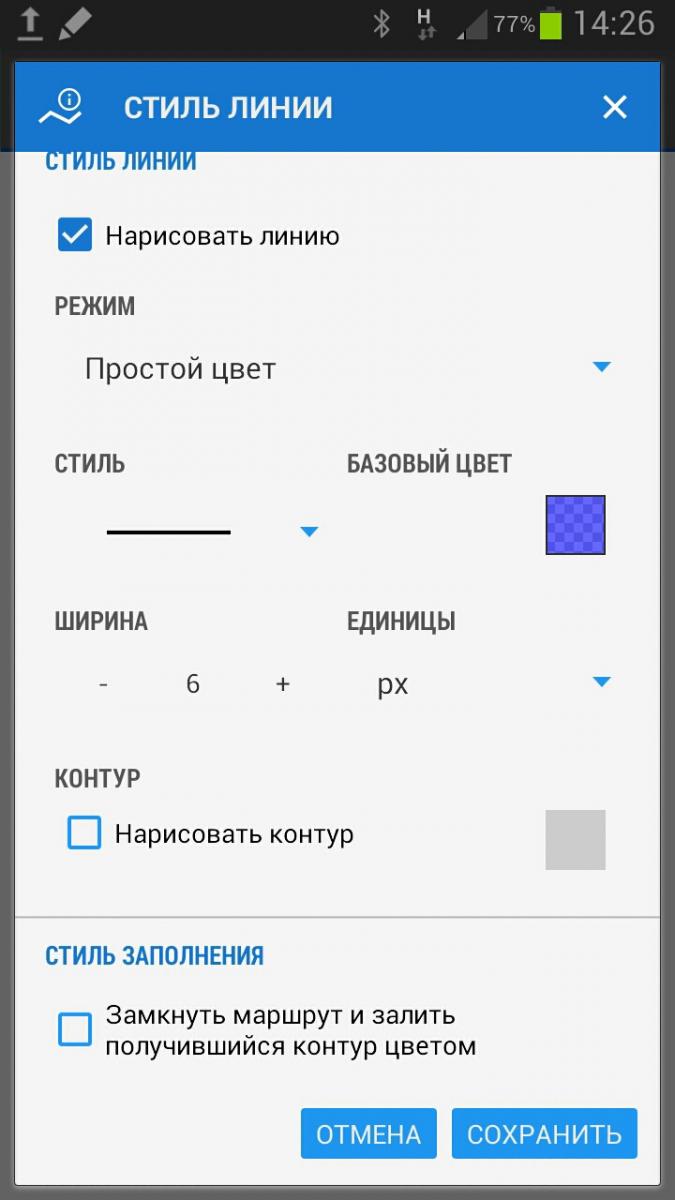675x1200 pixels.
Task: Close the Стиль линии dialog
Action: (614, 107)
